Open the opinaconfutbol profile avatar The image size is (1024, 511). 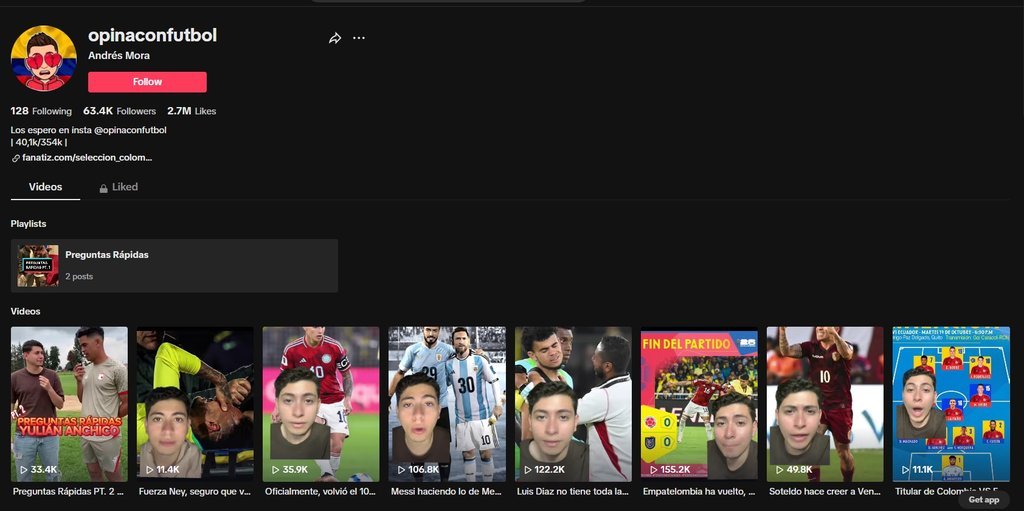(43, 59)
